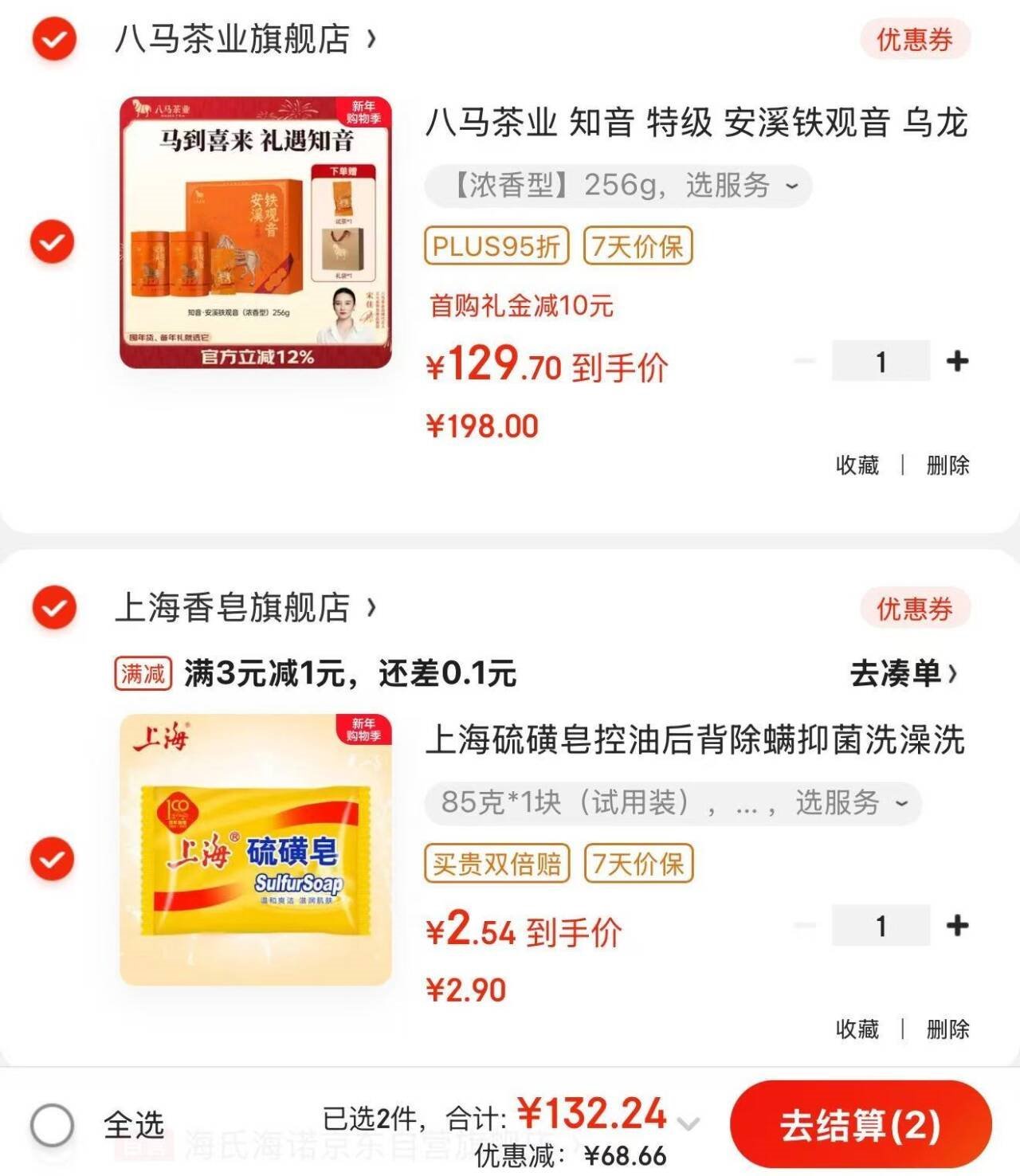This screenshot has height=1176, width=1020.
Task: View the 上海硫磺皂 product image
Action: (256, 850)
